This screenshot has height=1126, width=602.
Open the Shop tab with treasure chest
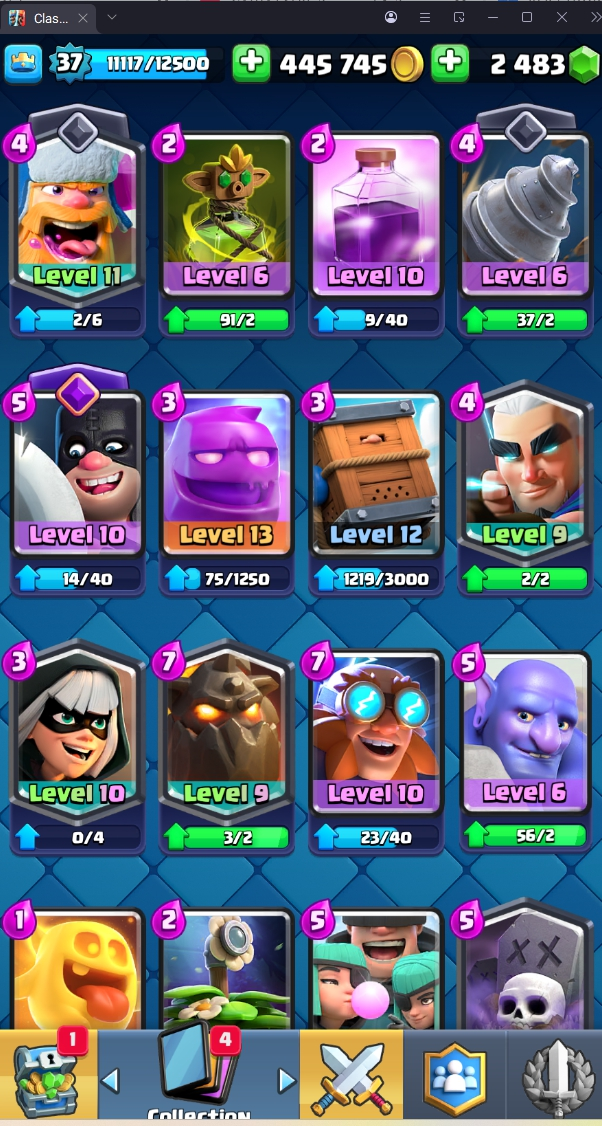(47, 1078)
